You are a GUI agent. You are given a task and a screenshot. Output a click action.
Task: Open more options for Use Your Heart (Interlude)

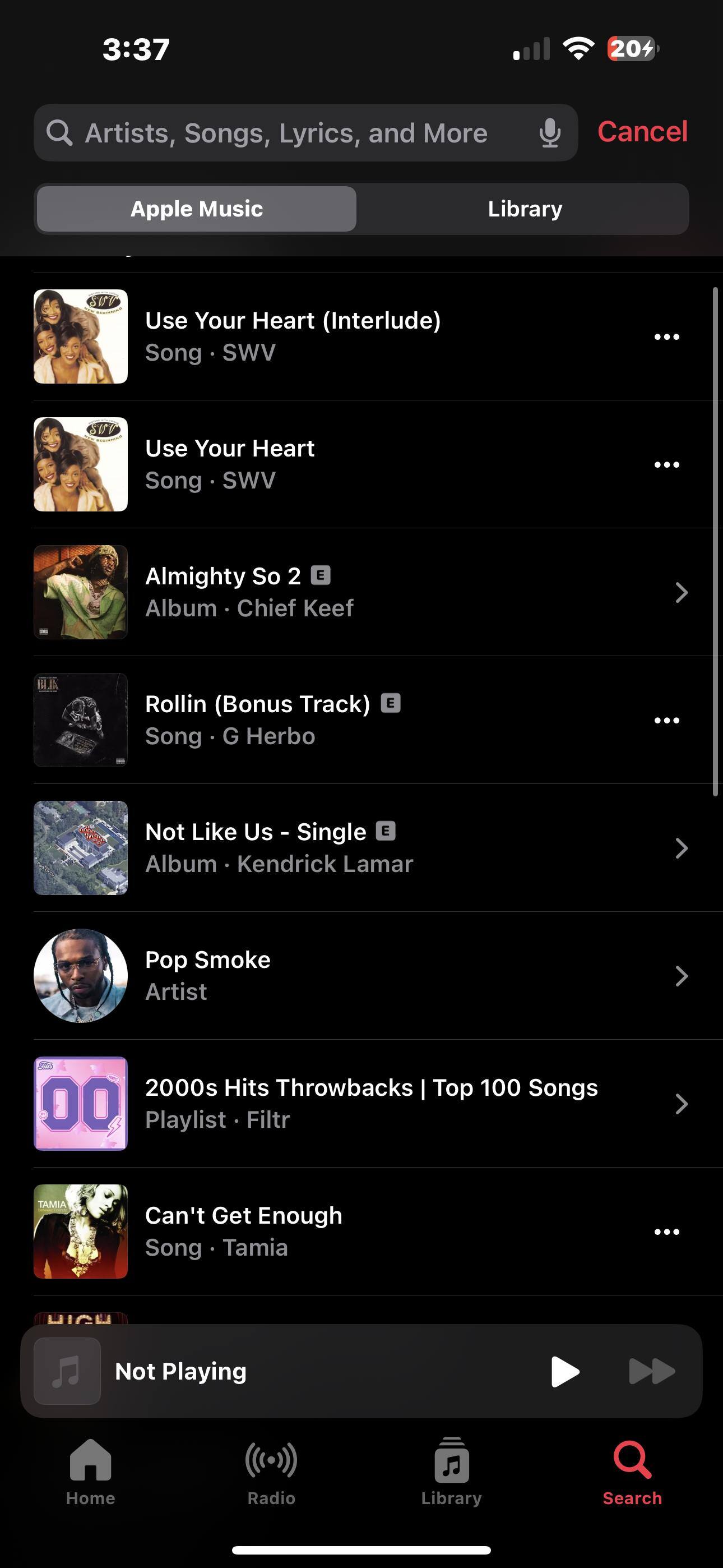(x=666, y=336)
